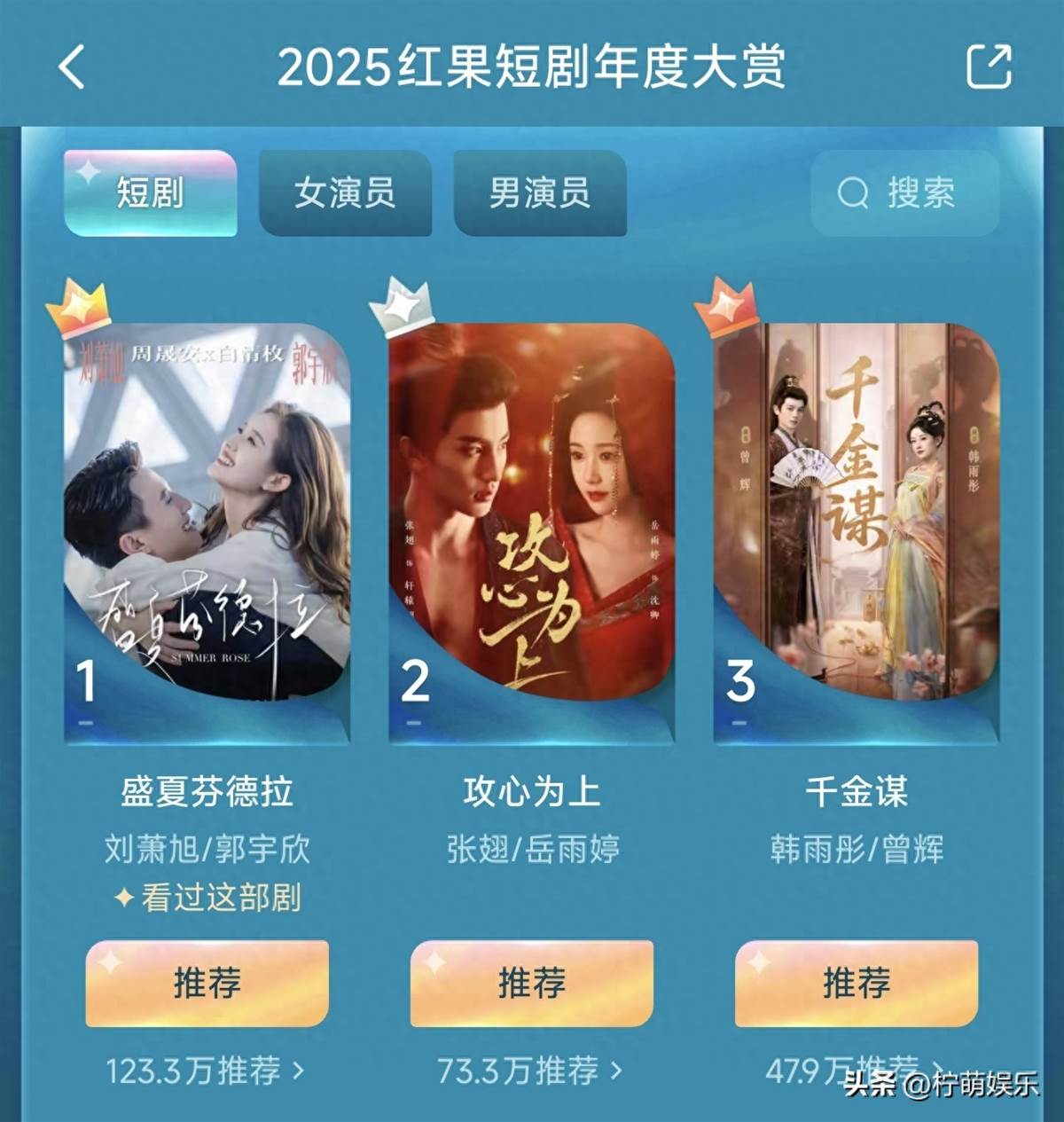Recommend 攻心为上 with the 推荐 button
The image size is (1064, 1122).
coord(532,983)
